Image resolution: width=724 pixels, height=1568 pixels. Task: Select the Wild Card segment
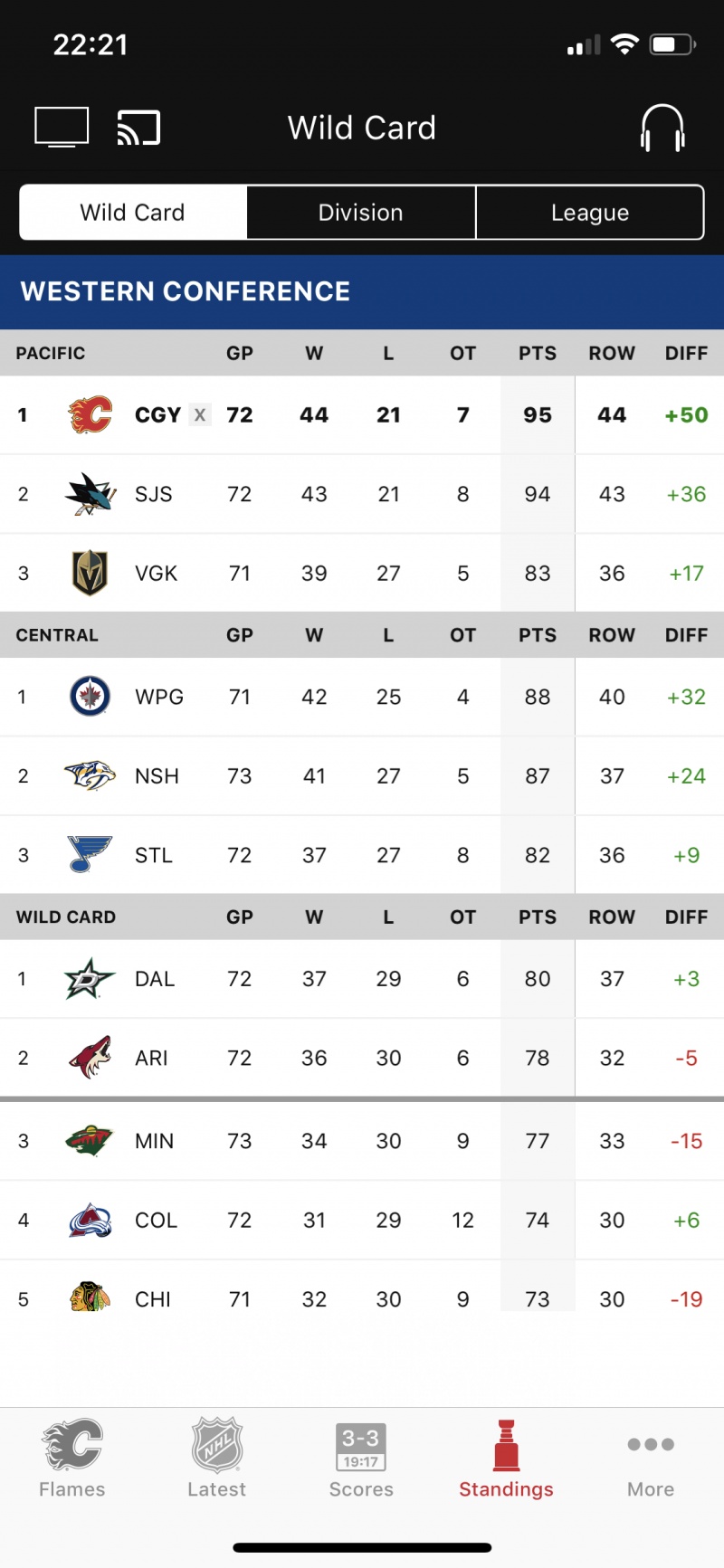tap(133, 213)
